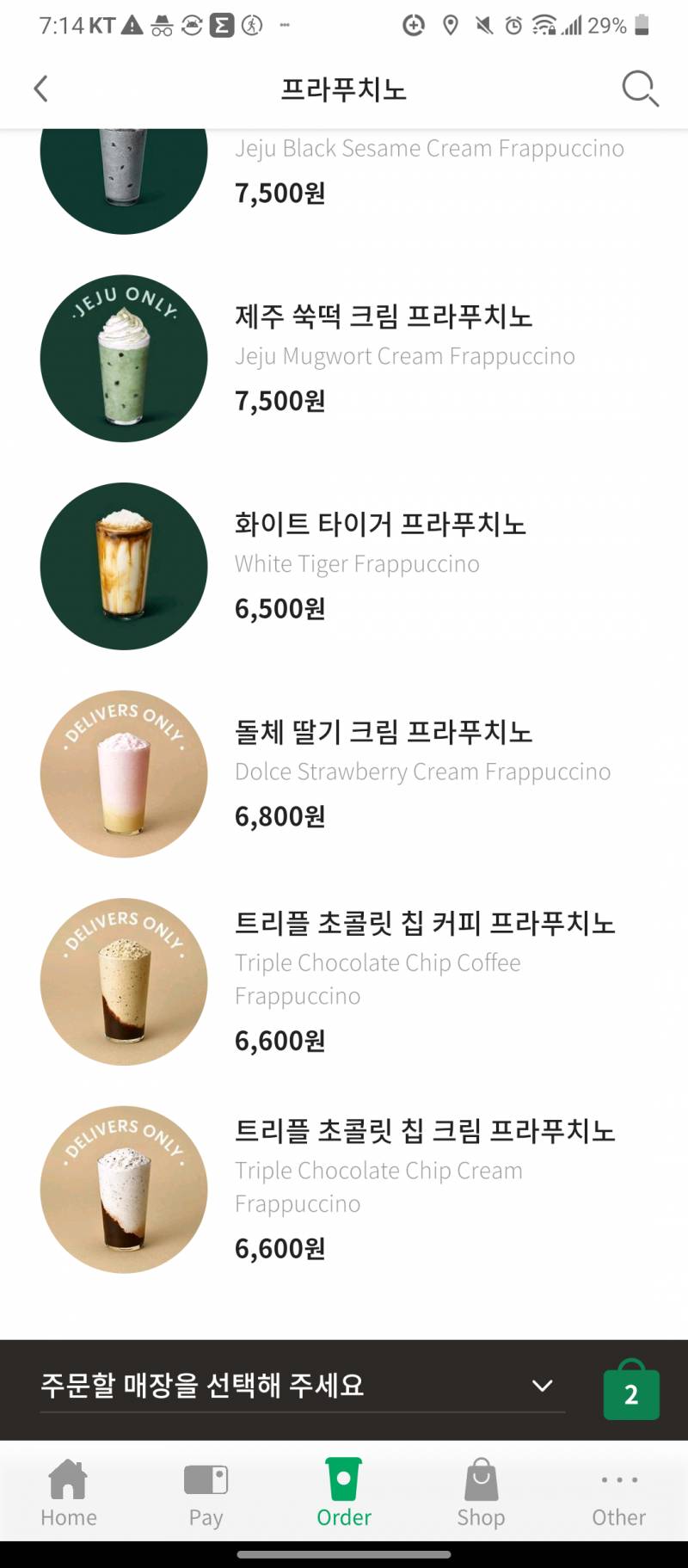The height and width of the screenshot is (1568, 688).
Task: Tap the 프라푸치노 title in the header
Action: pyautogui.click(x=344, y=88)
